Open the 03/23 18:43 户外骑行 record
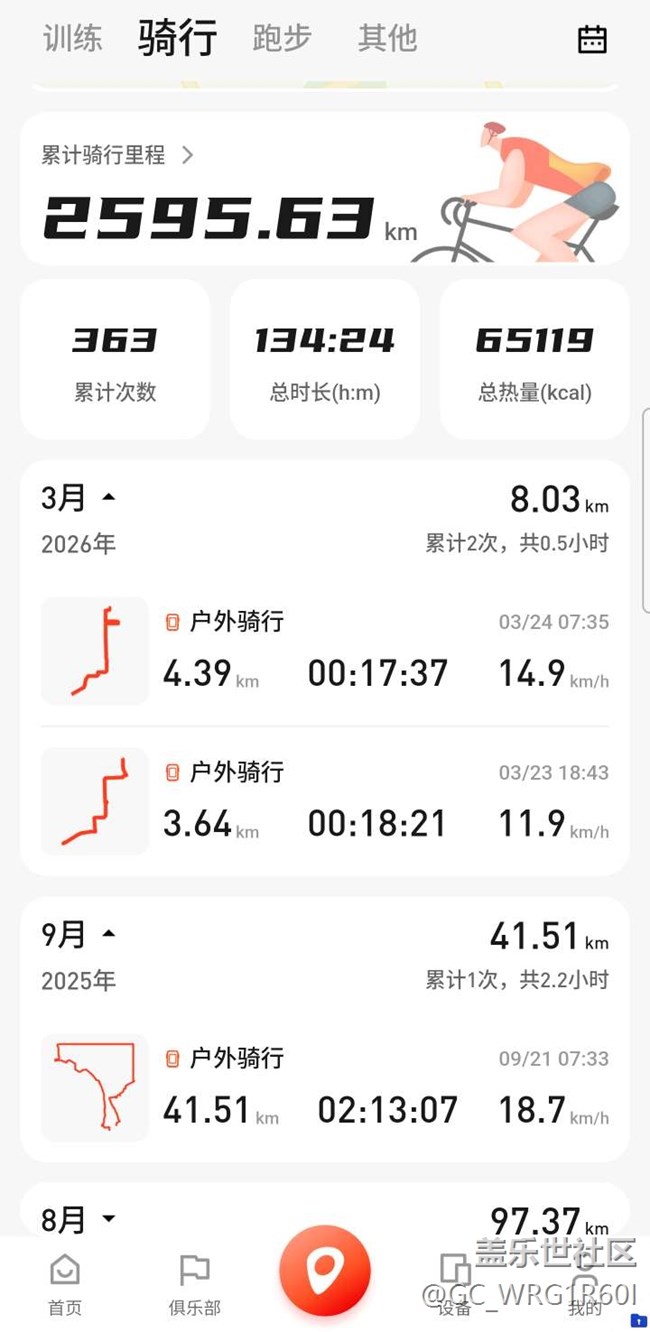 [325, 802]
